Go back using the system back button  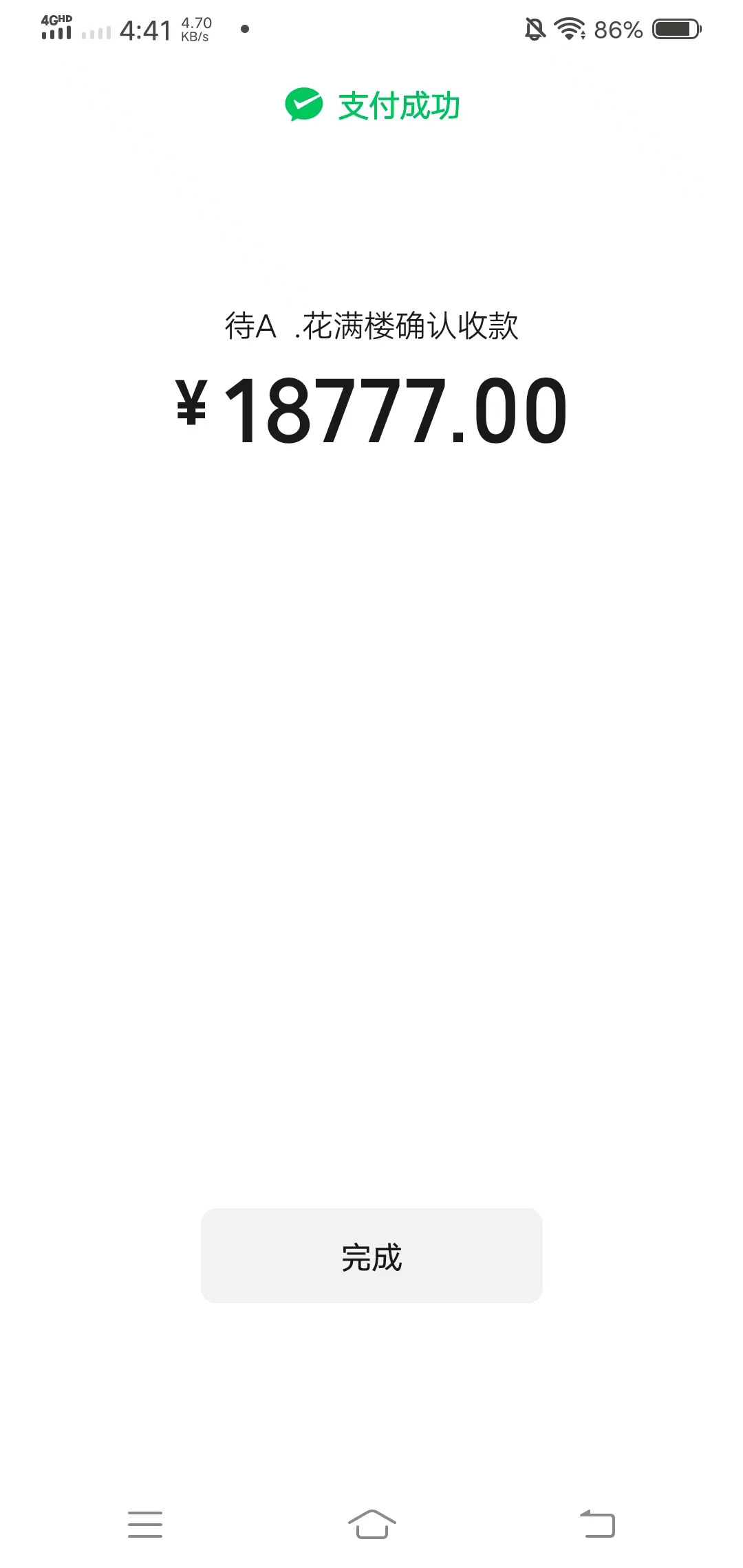pyautogui.click(x=597, y=1524)
